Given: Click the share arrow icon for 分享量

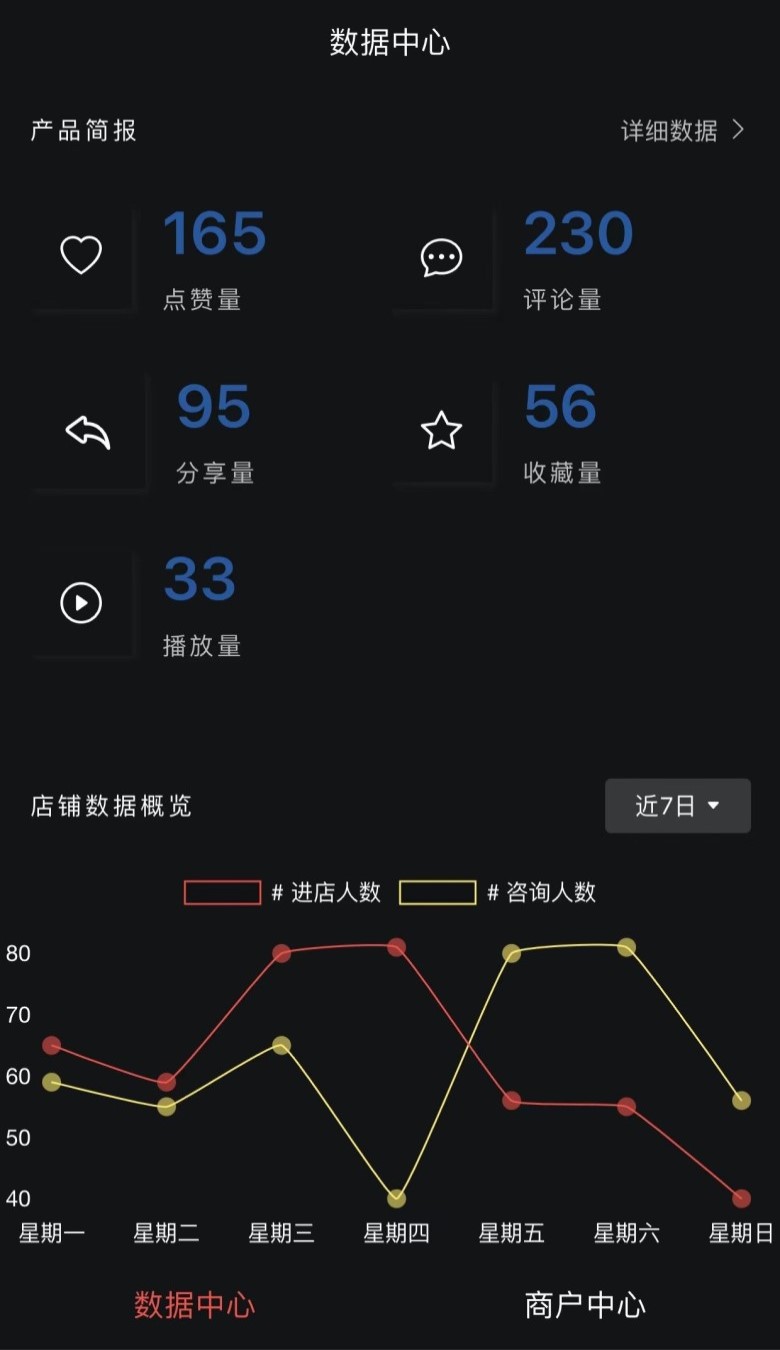Looking at the screenshot, I should tap(88, 430).
